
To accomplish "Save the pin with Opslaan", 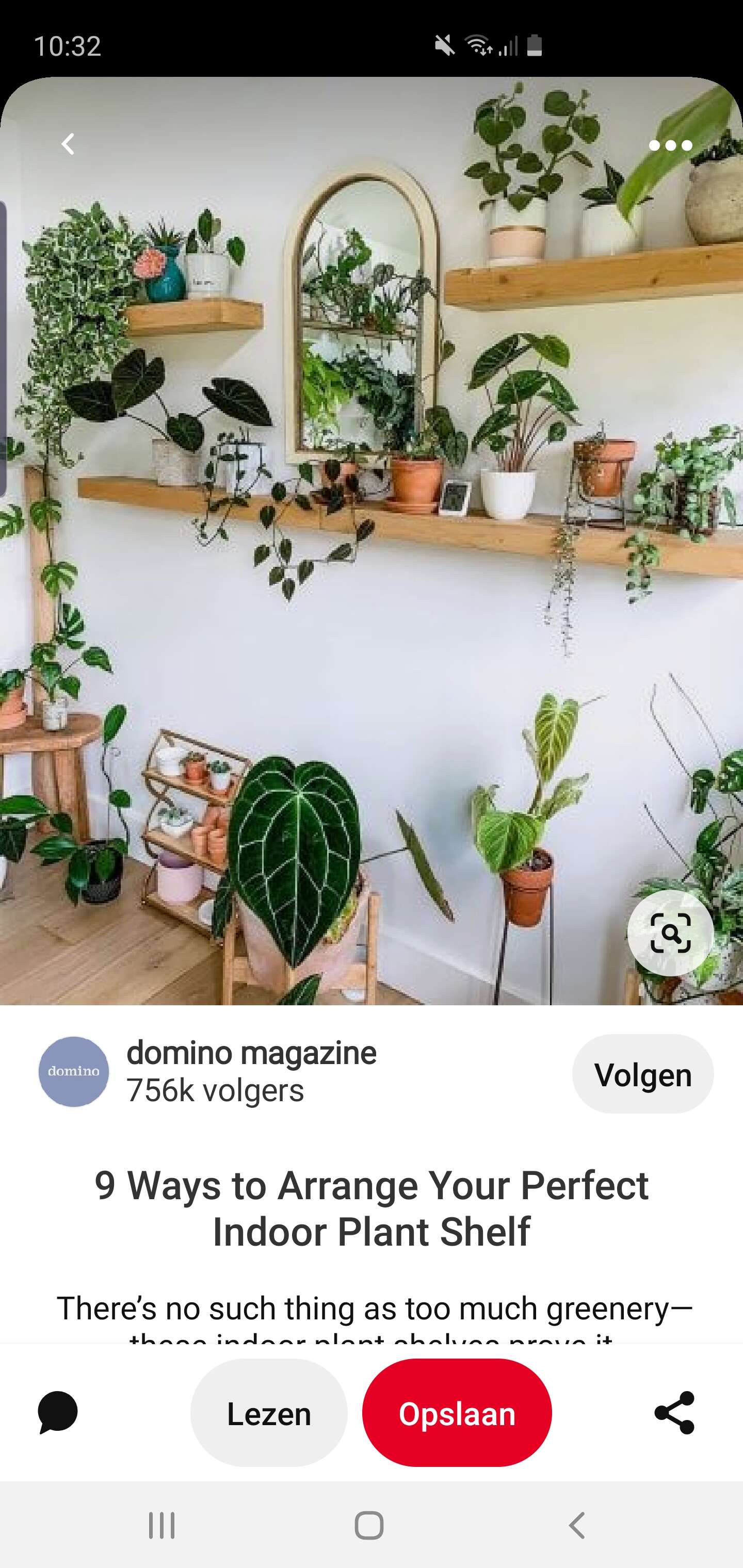I will (457, 1413).
